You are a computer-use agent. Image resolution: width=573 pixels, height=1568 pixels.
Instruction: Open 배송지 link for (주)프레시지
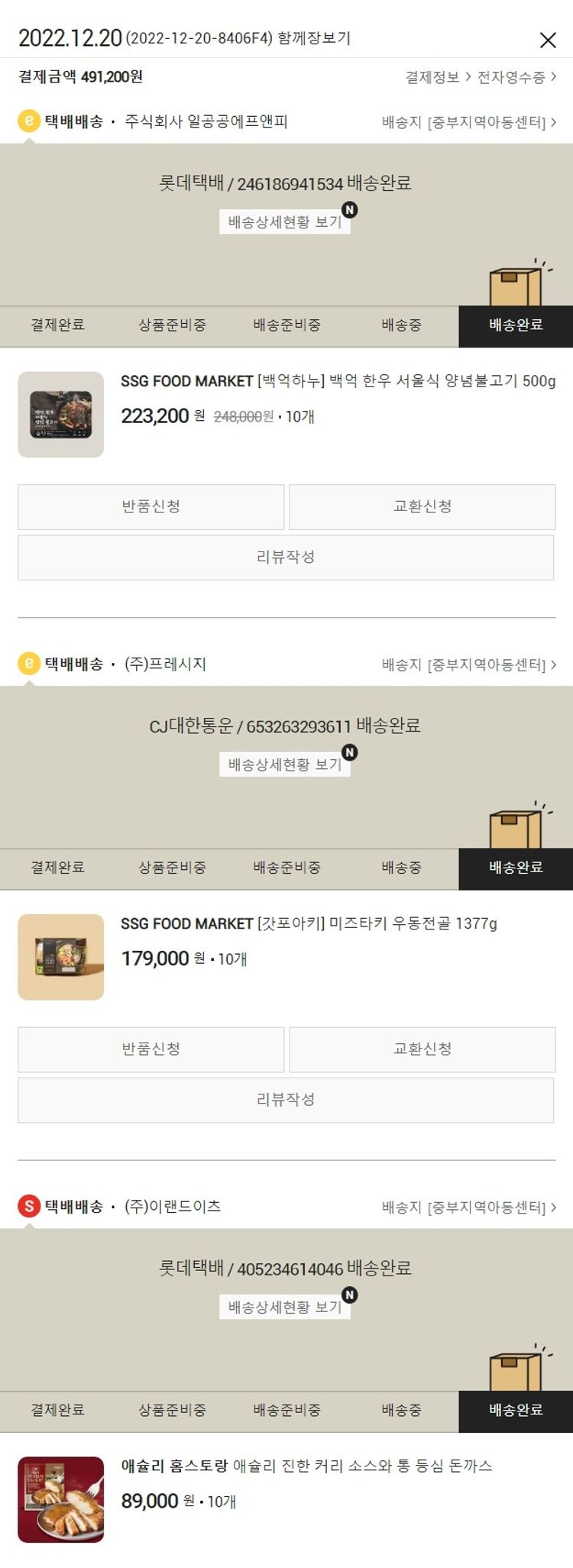click(468, 664)
